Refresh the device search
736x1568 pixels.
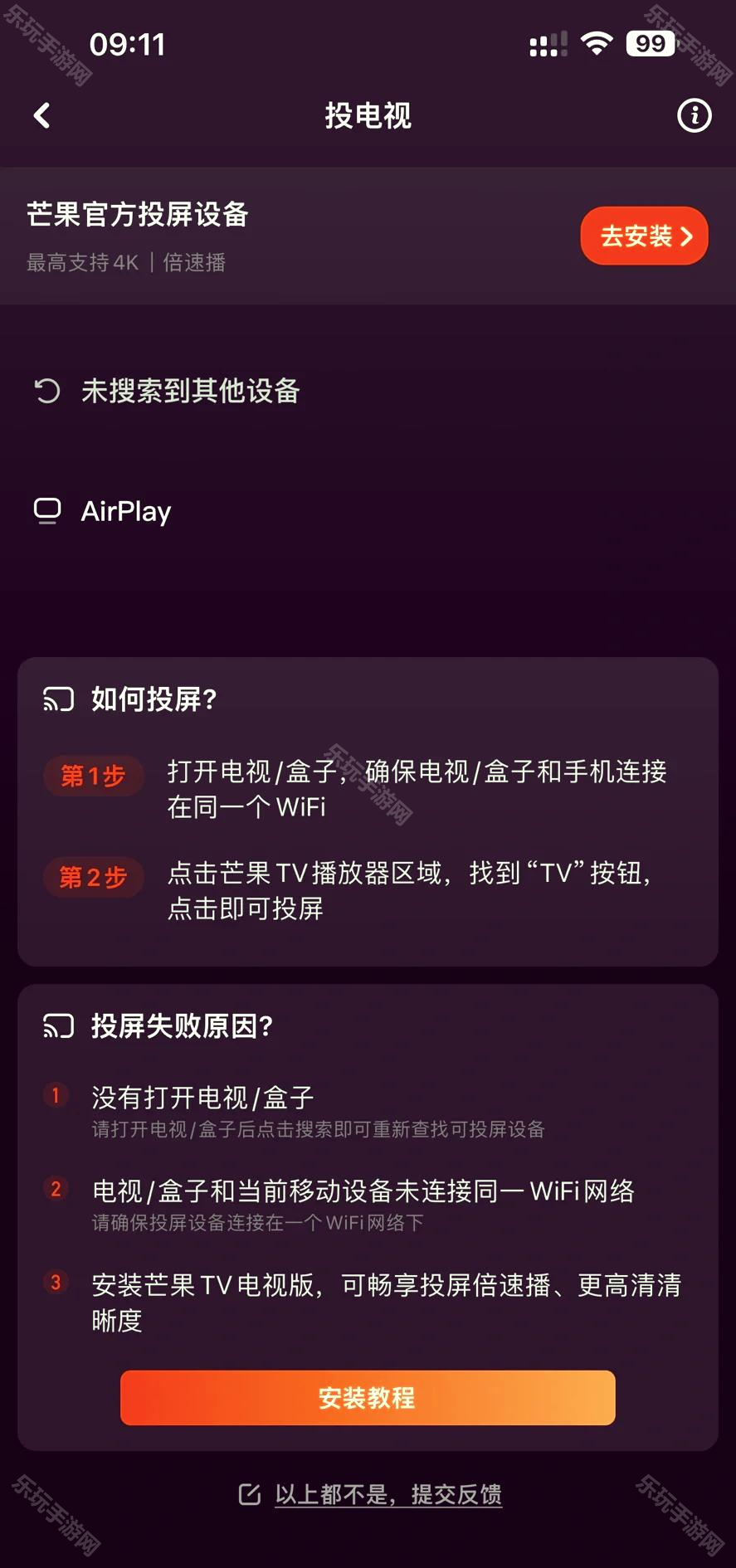tap(47, 391)
